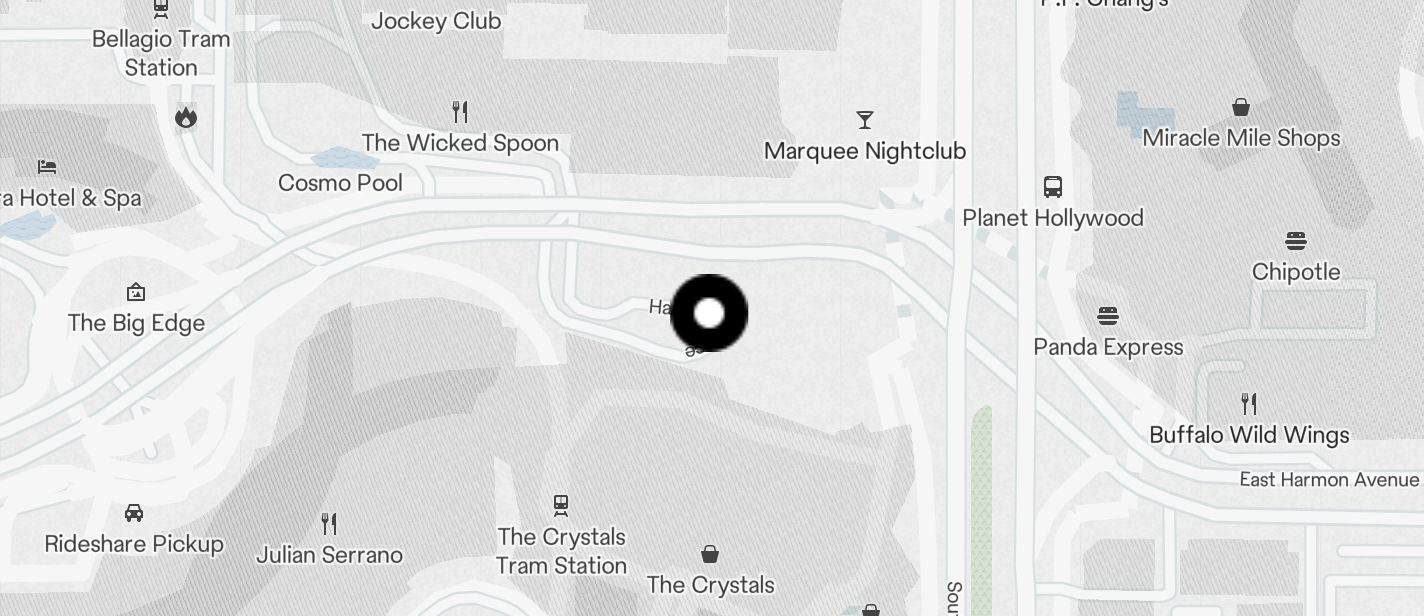1424x616 pixels.
Task: Select the Bellagio Tram Station marker
Action: point(161,10)
